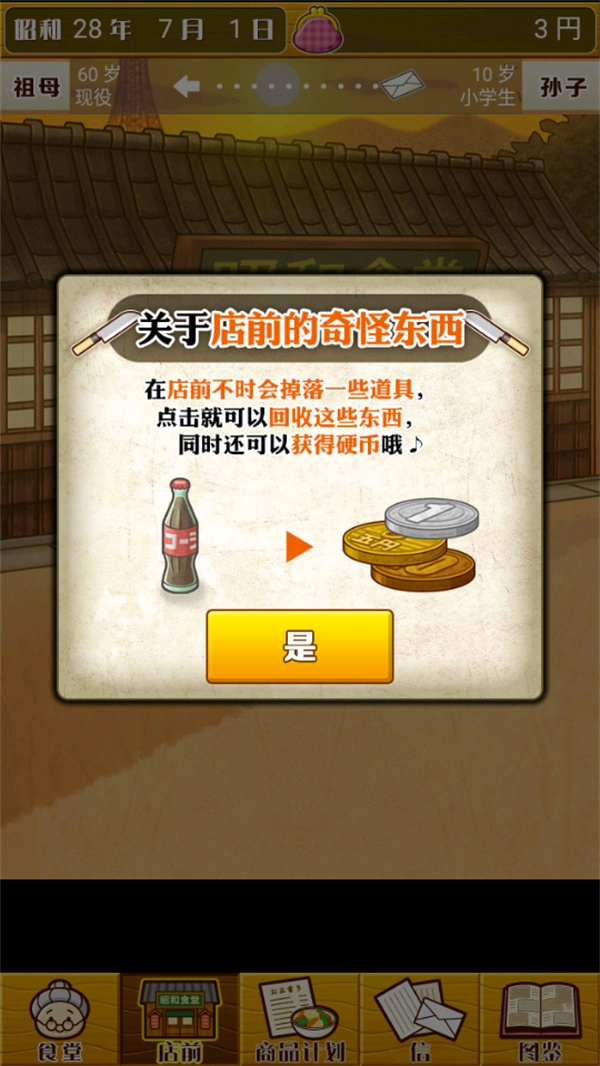Image resolution: width=600 pixels, height=1066 pixels.
Task: Switch to the 食堂 tab
Action: coord(59,1019)
